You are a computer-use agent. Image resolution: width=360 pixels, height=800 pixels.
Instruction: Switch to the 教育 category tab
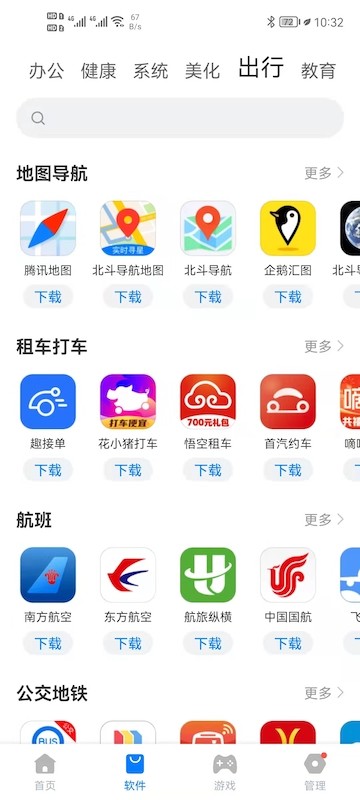pyautogui.click(x=318, y=70)
